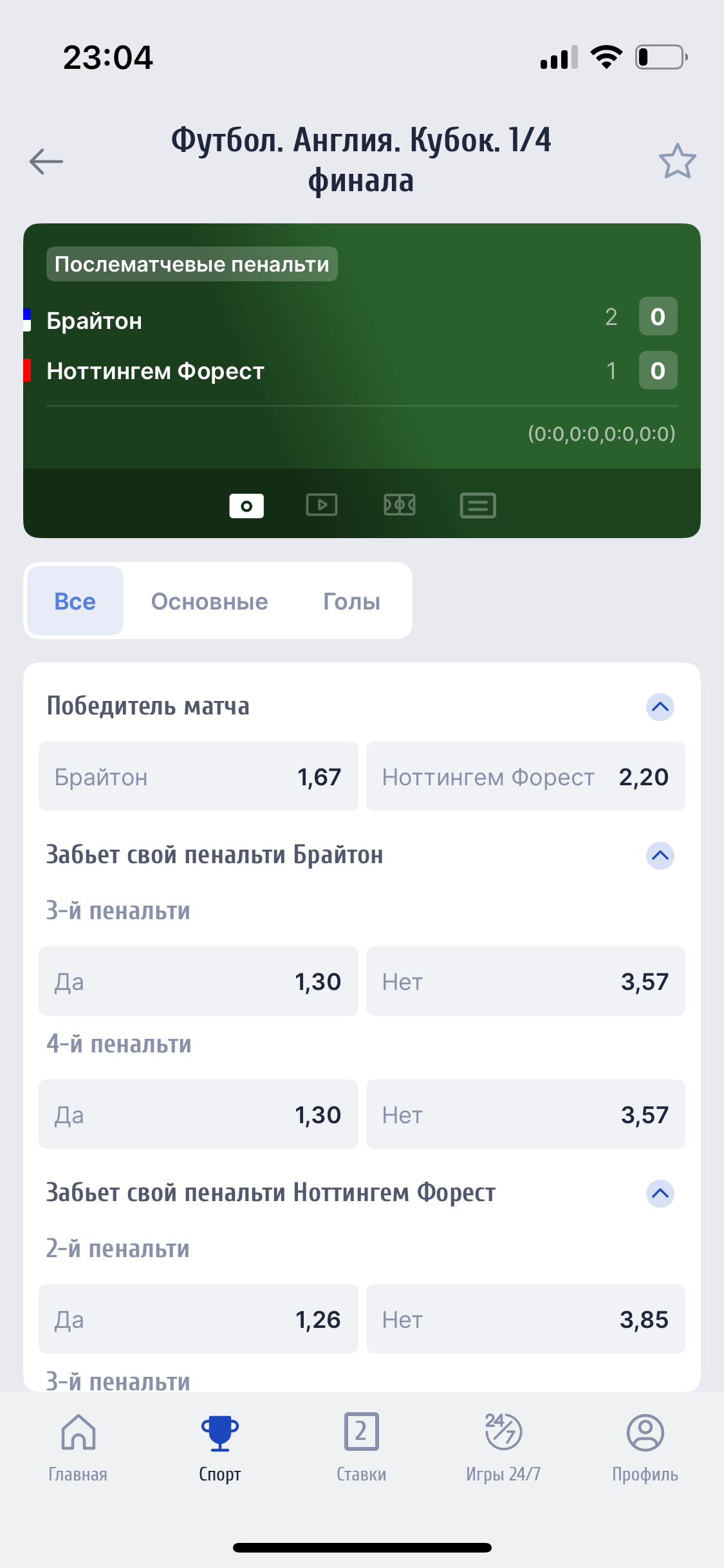This screenshot has height=1568, width=724.
Task: Open Игры 24/7 section
Action: (x=503, y=1446)
